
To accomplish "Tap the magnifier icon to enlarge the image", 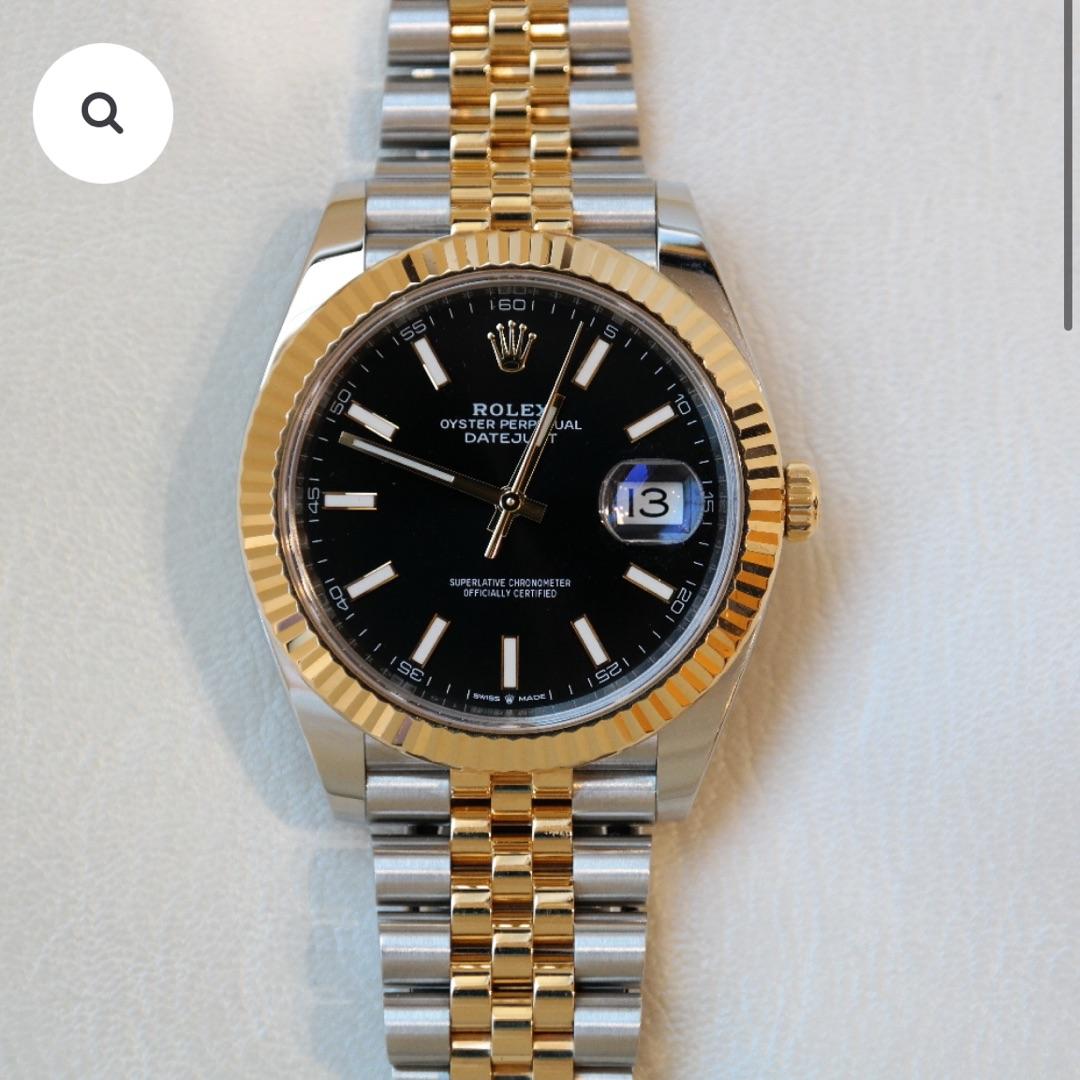I will [x=103, y=113].
